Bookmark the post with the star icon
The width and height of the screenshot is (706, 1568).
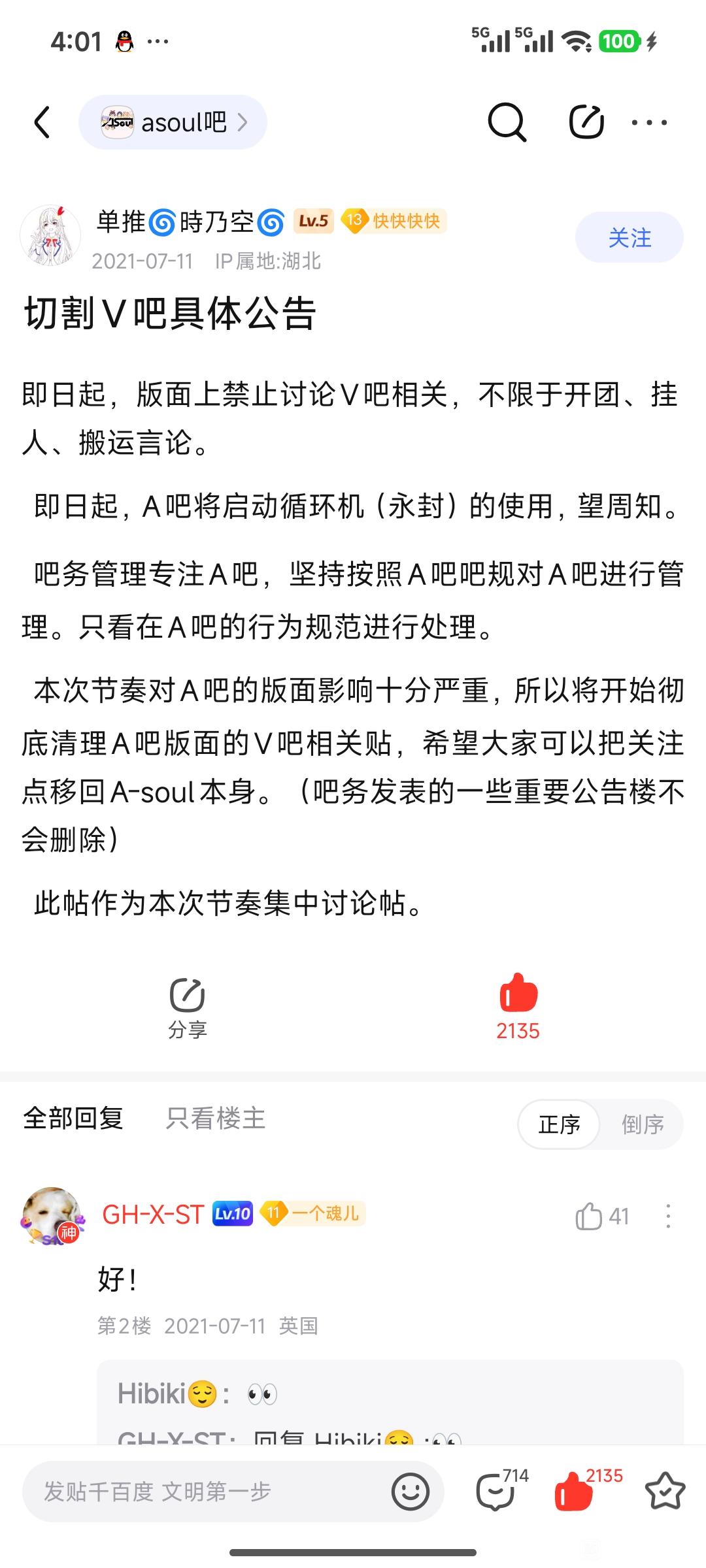[x=665, y=1492]
